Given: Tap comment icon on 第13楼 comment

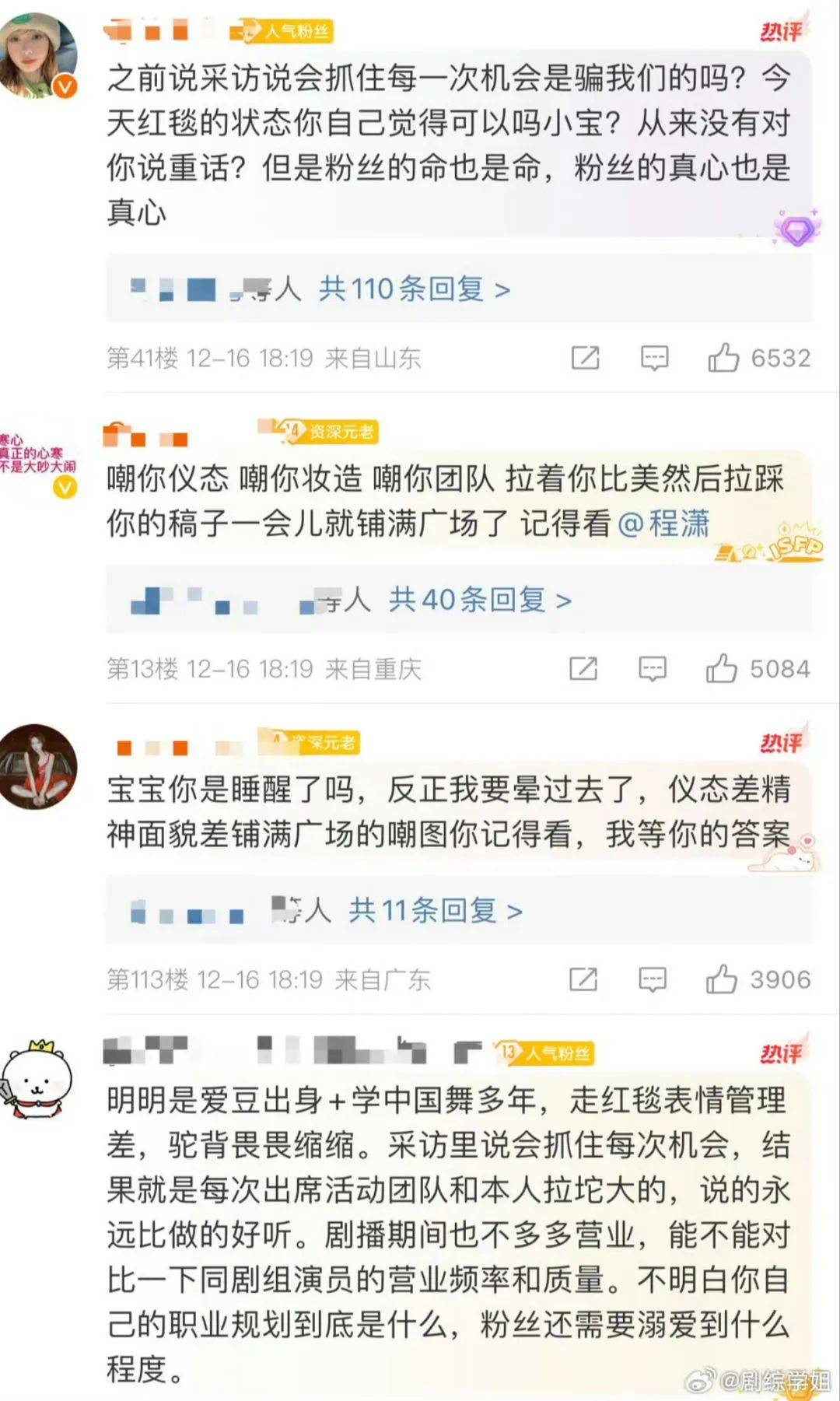Looking at the screenshot, I should tap(652, 668).
